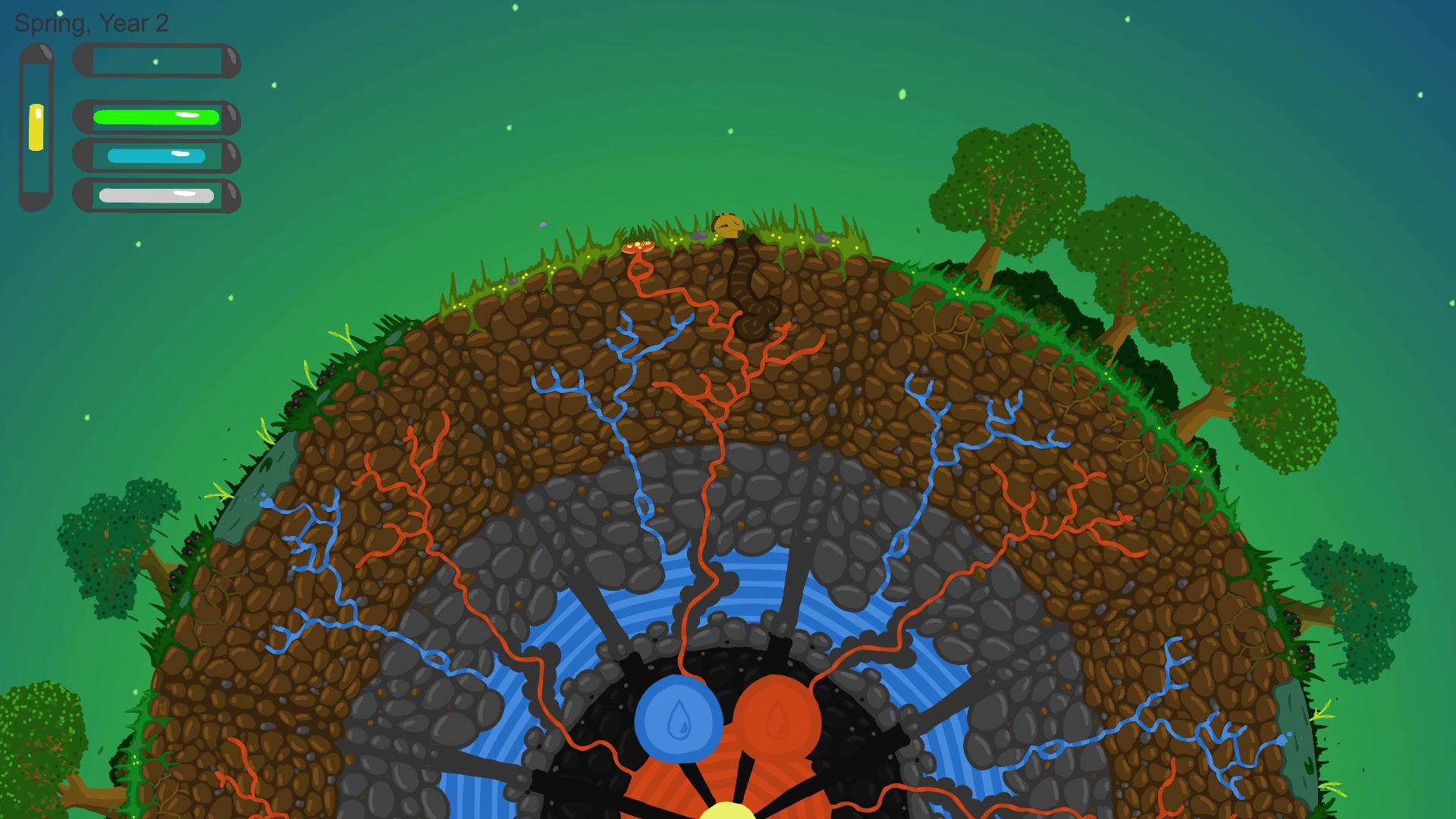This screenshot has height=819, width=1456.
Task: Select the yellow seed creature on top
Action: (728, 226)
